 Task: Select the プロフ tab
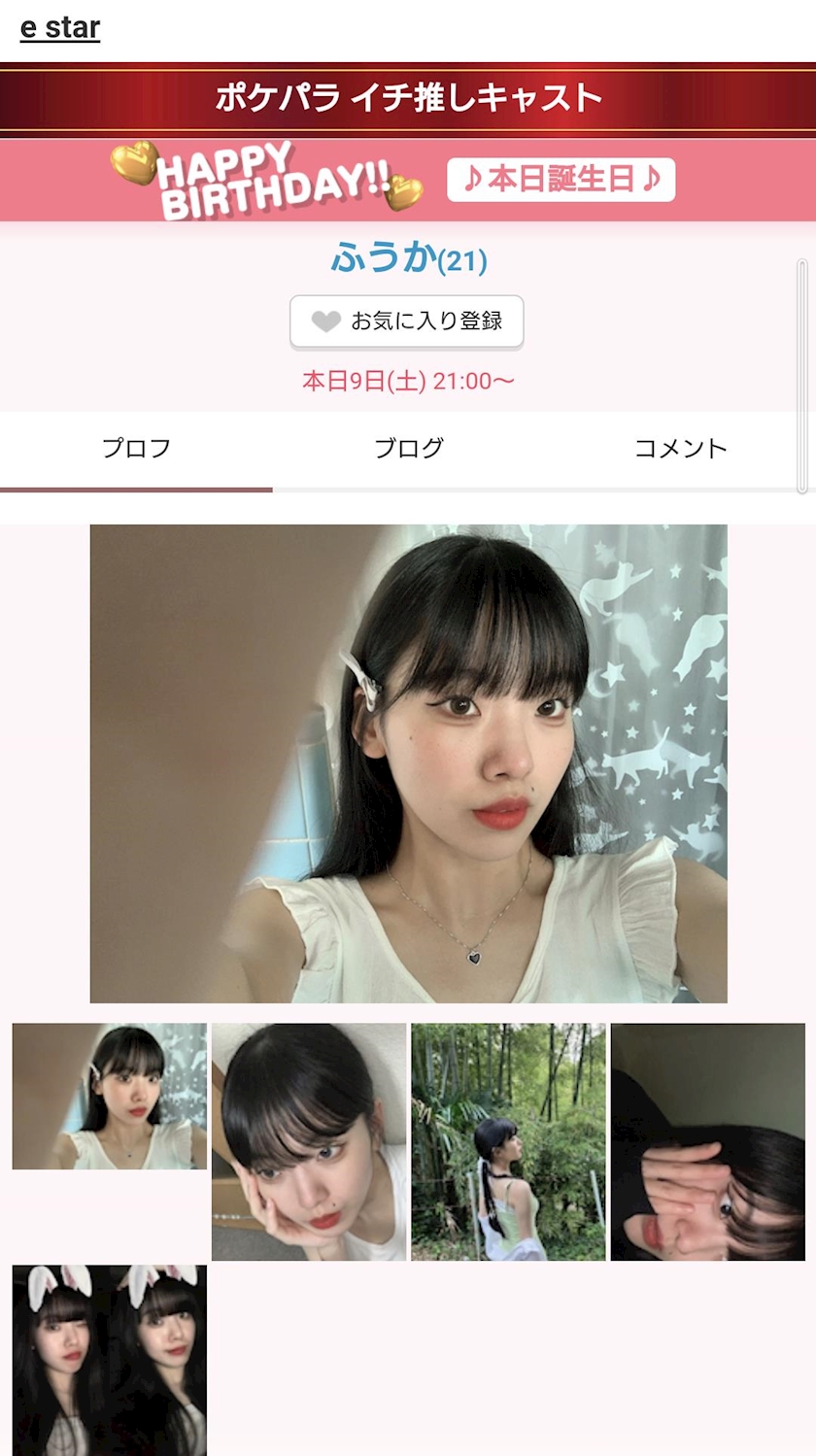tap(136, 449)
